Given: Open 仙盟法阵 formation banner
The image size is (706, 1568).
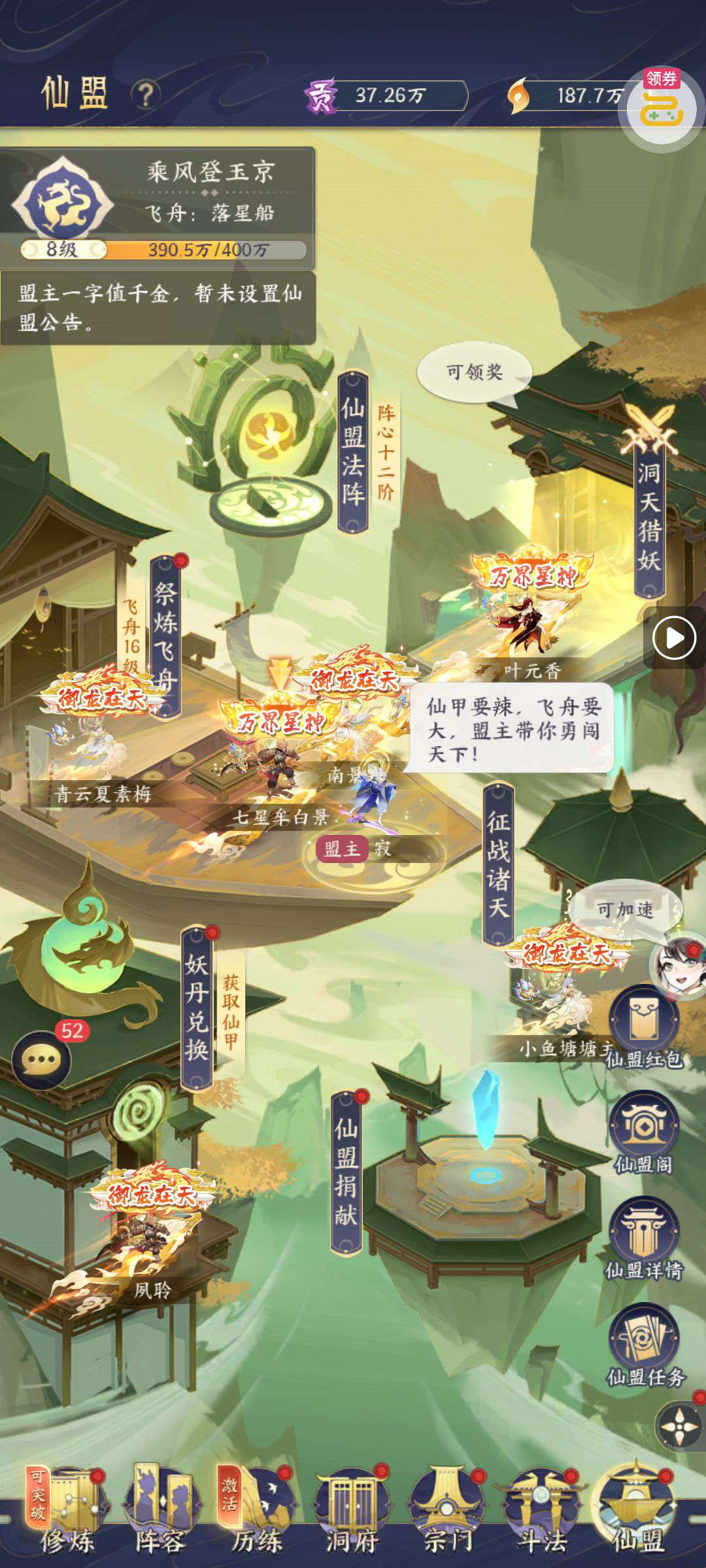Looking at the screenshot, I should (353, 452).
